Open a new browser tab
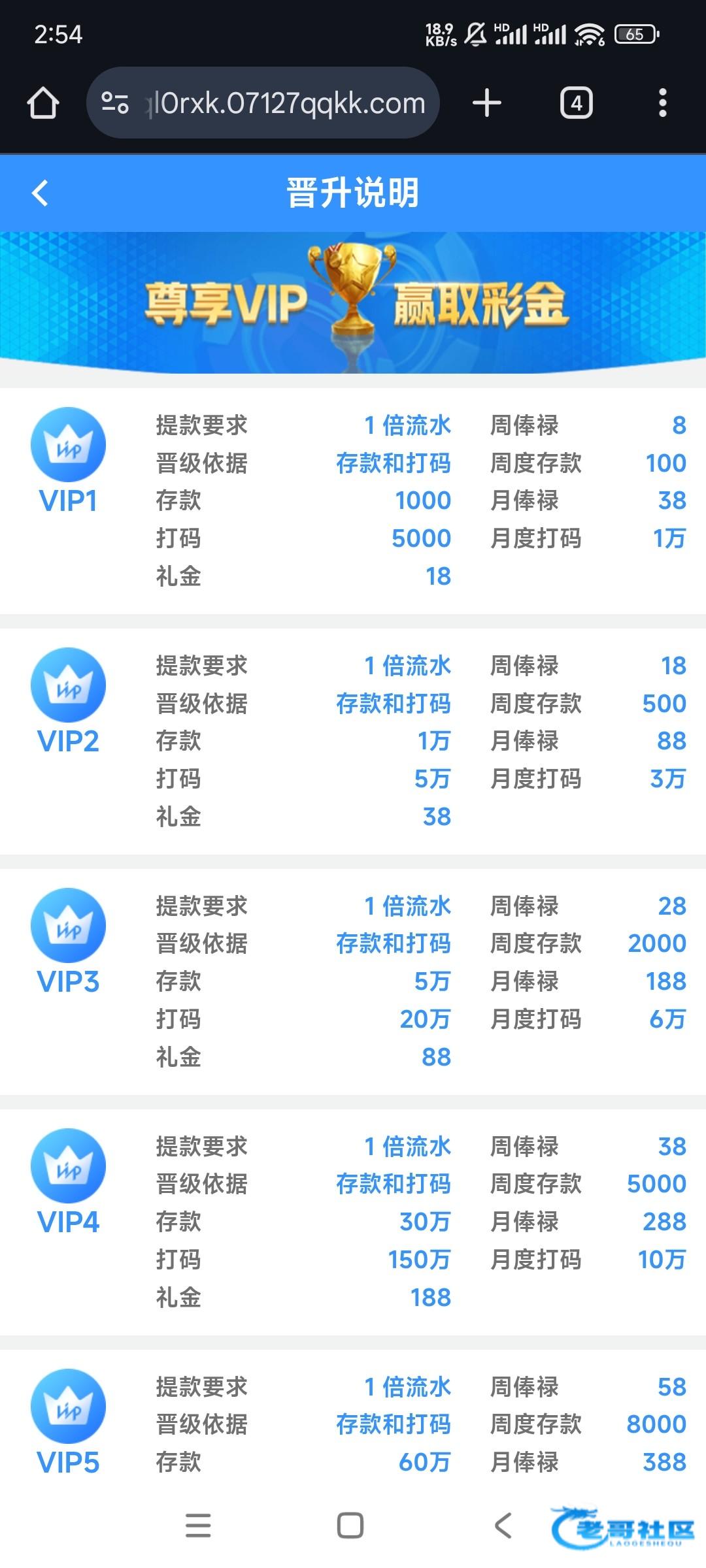 coord(486,103)
